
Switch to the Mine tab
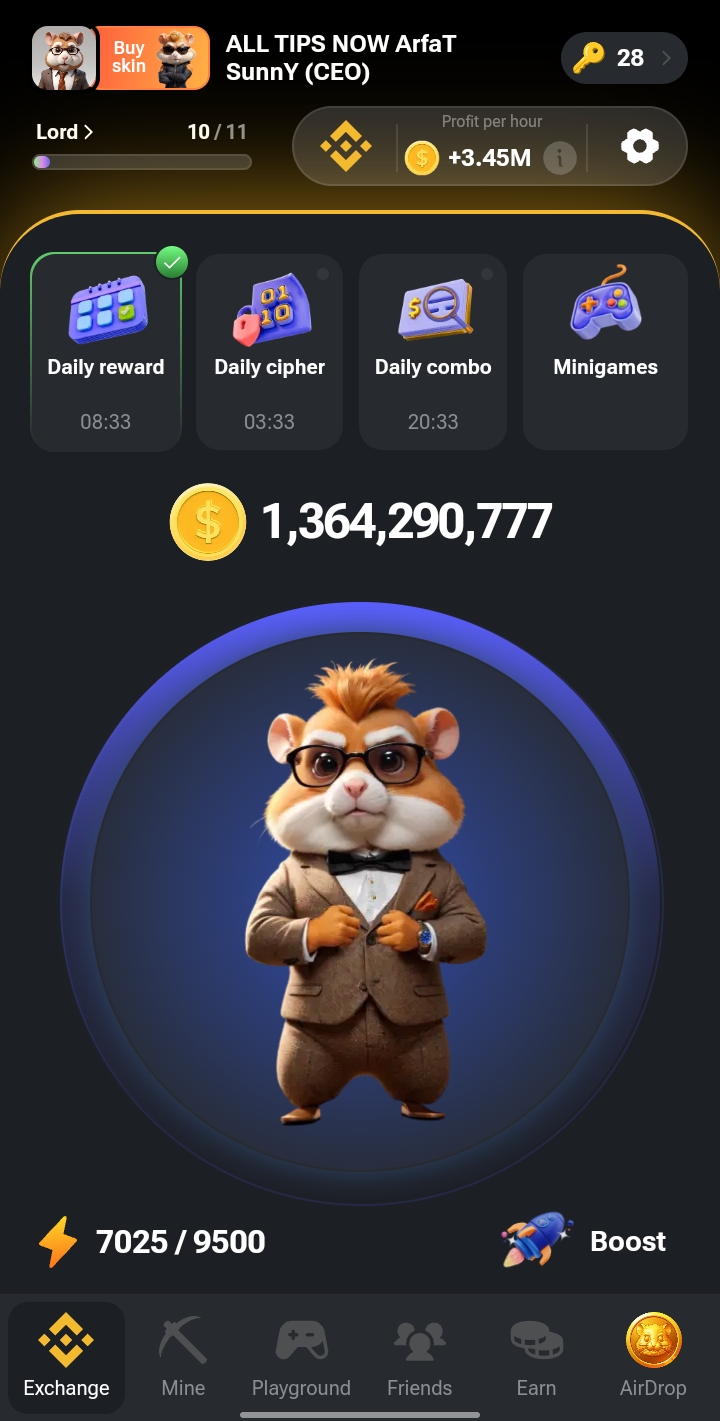coord(183,1357)
